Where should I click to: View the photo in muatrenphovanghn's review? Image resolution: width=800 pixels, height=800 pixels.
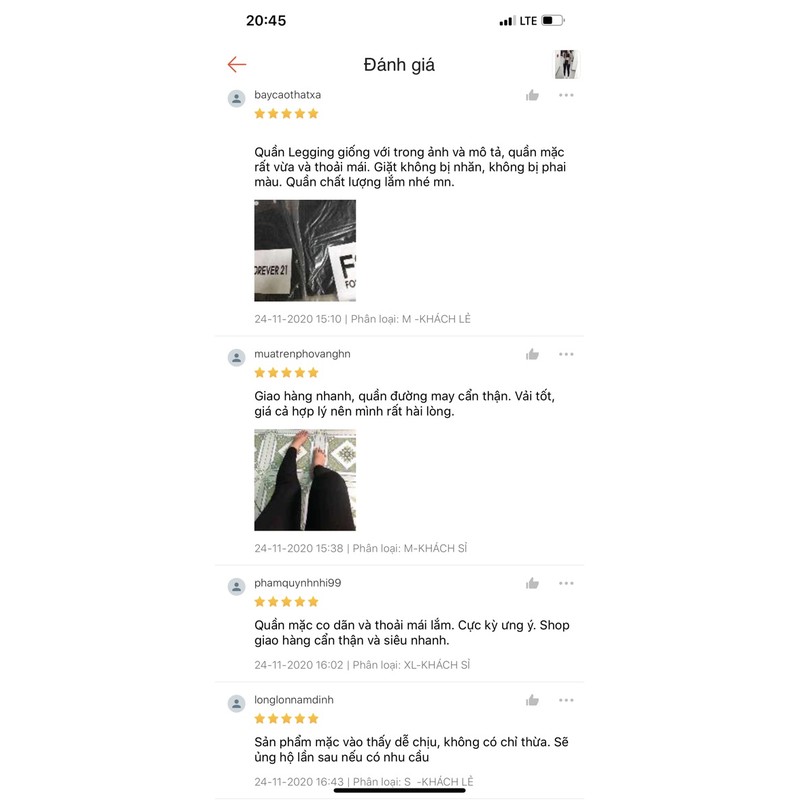click(x=305, y=480)
